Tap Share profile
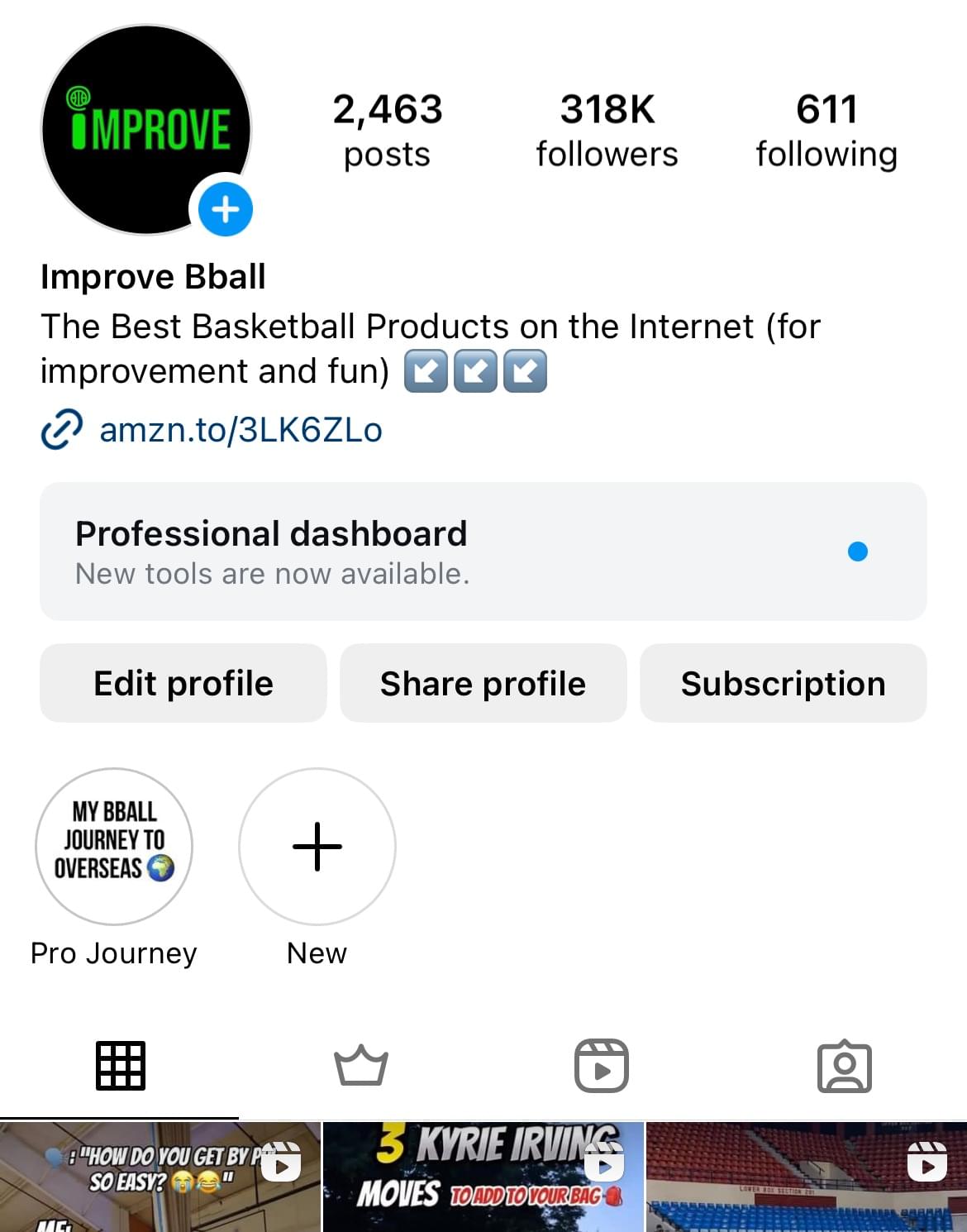The height and width of the screenshot is (1232, 967). click(x=483, y=684)
